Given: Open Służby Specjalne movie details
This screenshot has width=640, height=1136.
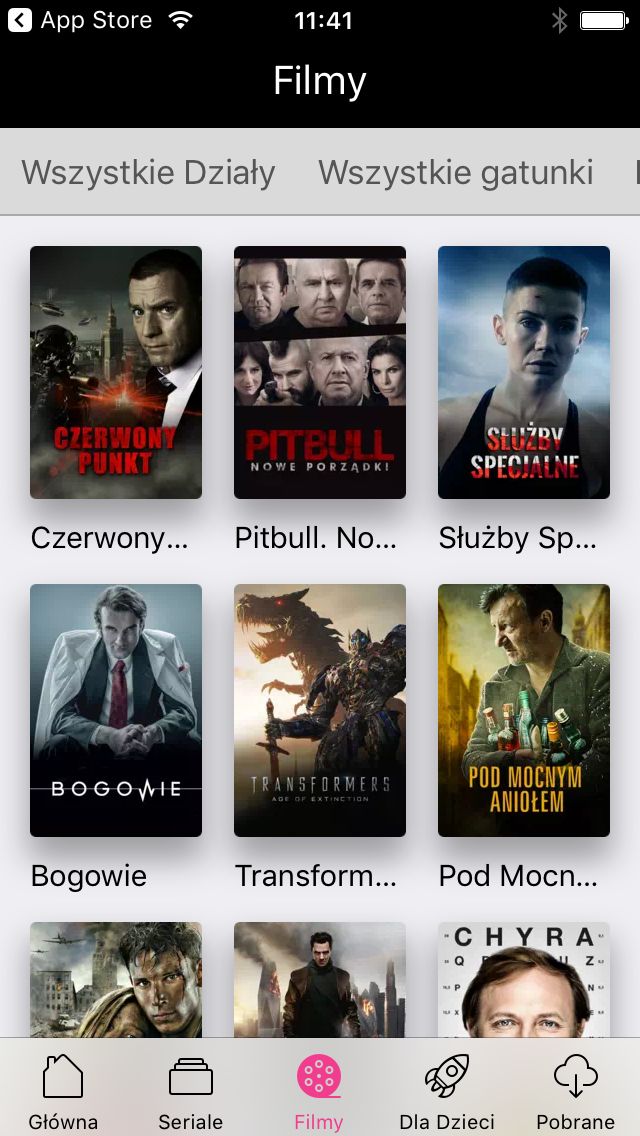Looking at the screenshot, I should point(524,372).
